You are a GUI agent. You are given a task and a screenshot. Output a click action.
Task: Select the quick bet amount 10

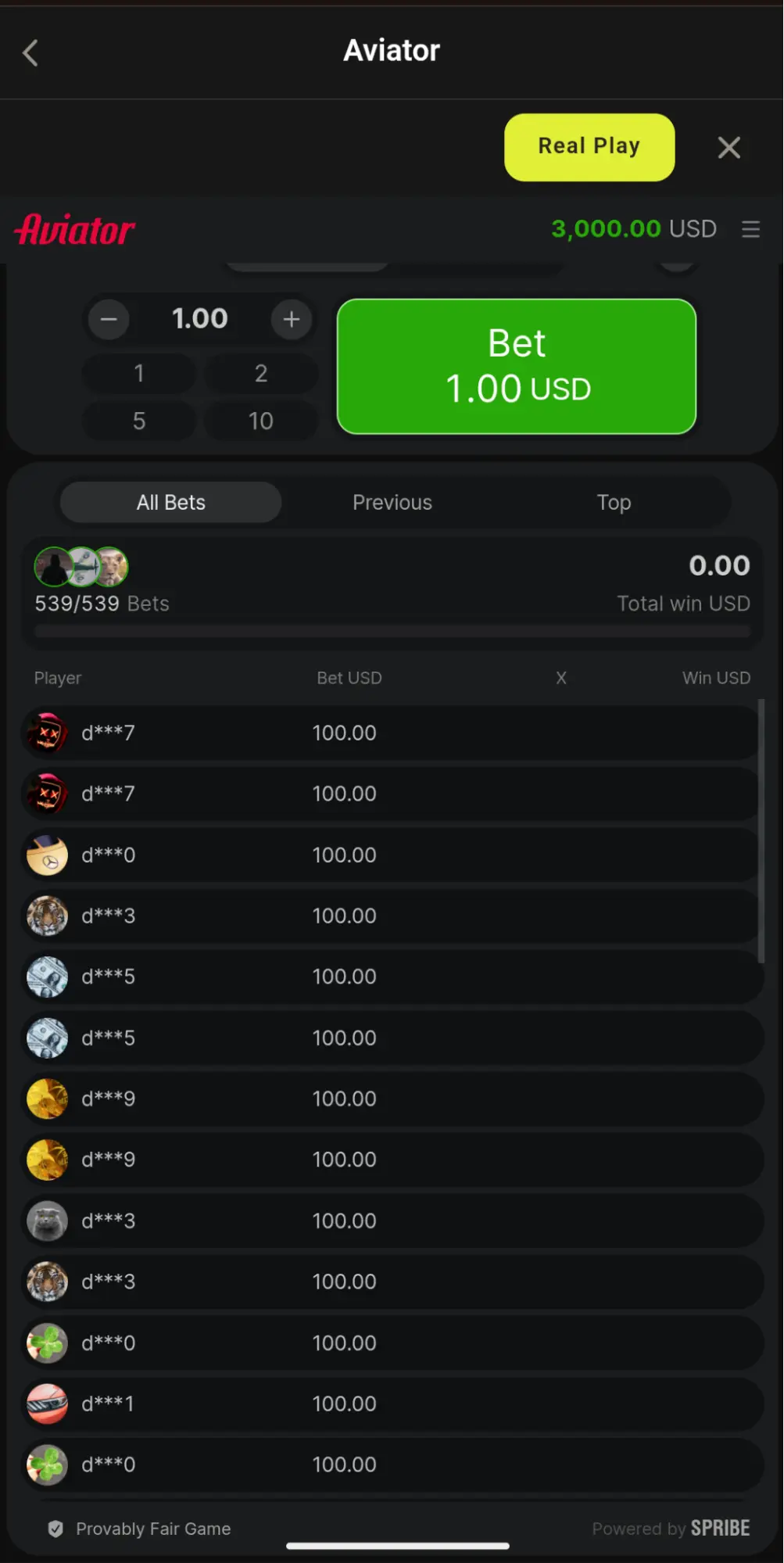tap(261, 421)
